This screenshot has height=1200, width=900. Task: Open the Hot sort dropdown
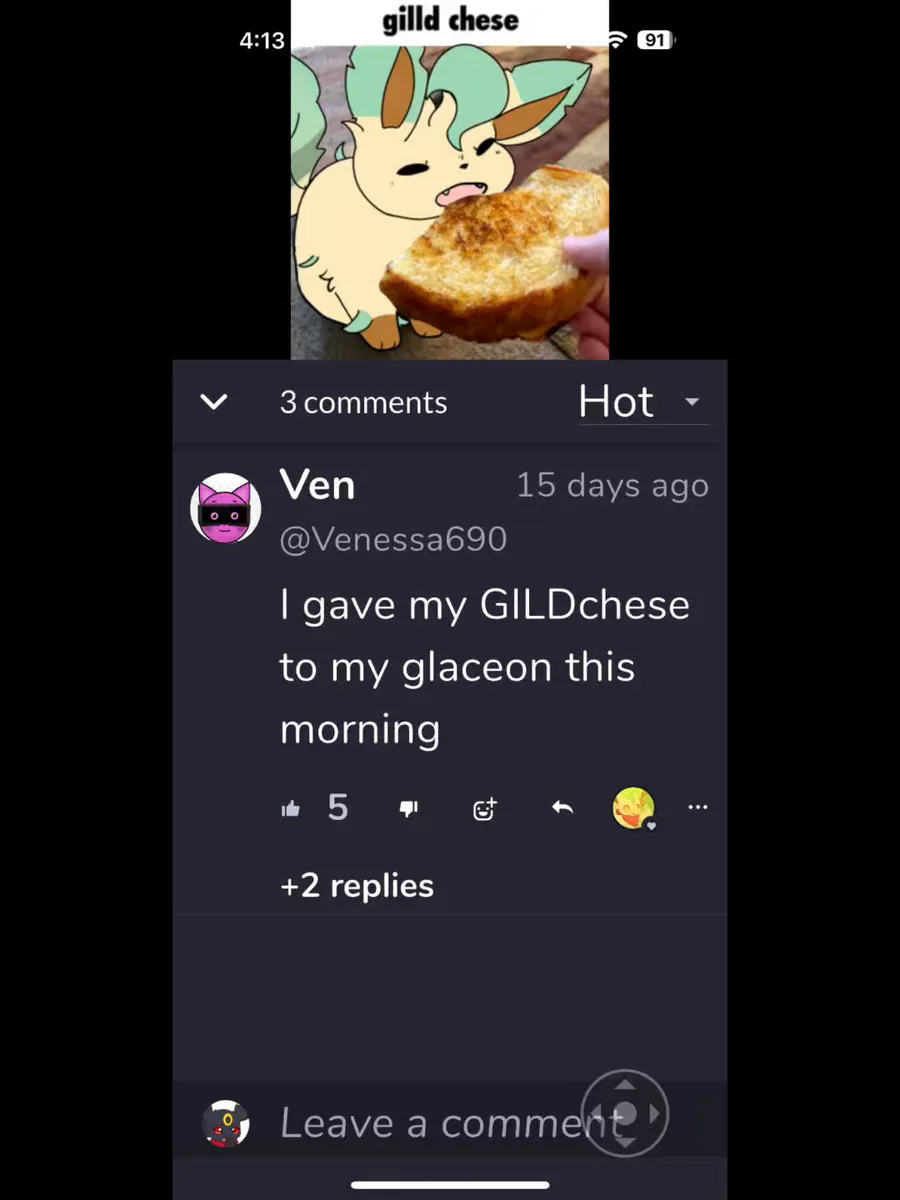[x=642, y=402]
